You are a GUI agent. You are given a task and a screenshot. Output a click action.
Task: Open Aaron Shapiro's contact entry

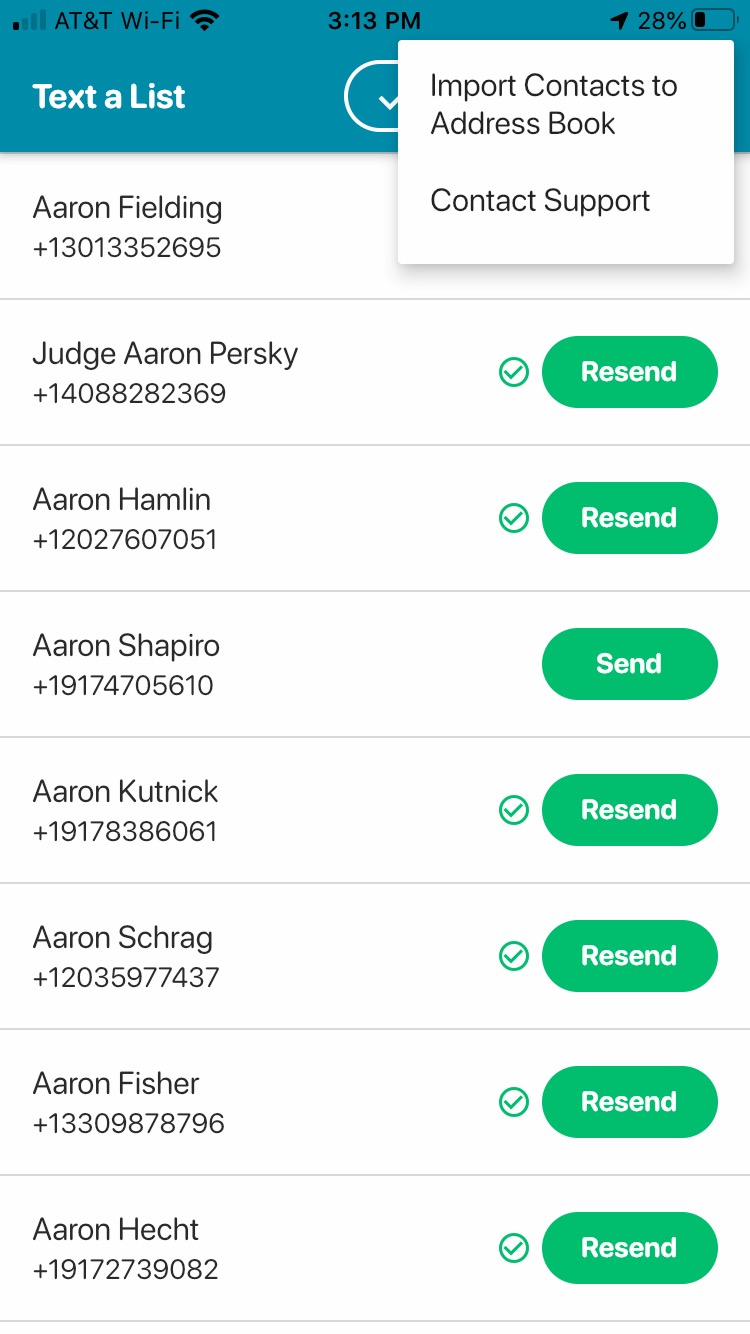pos(127,664)
